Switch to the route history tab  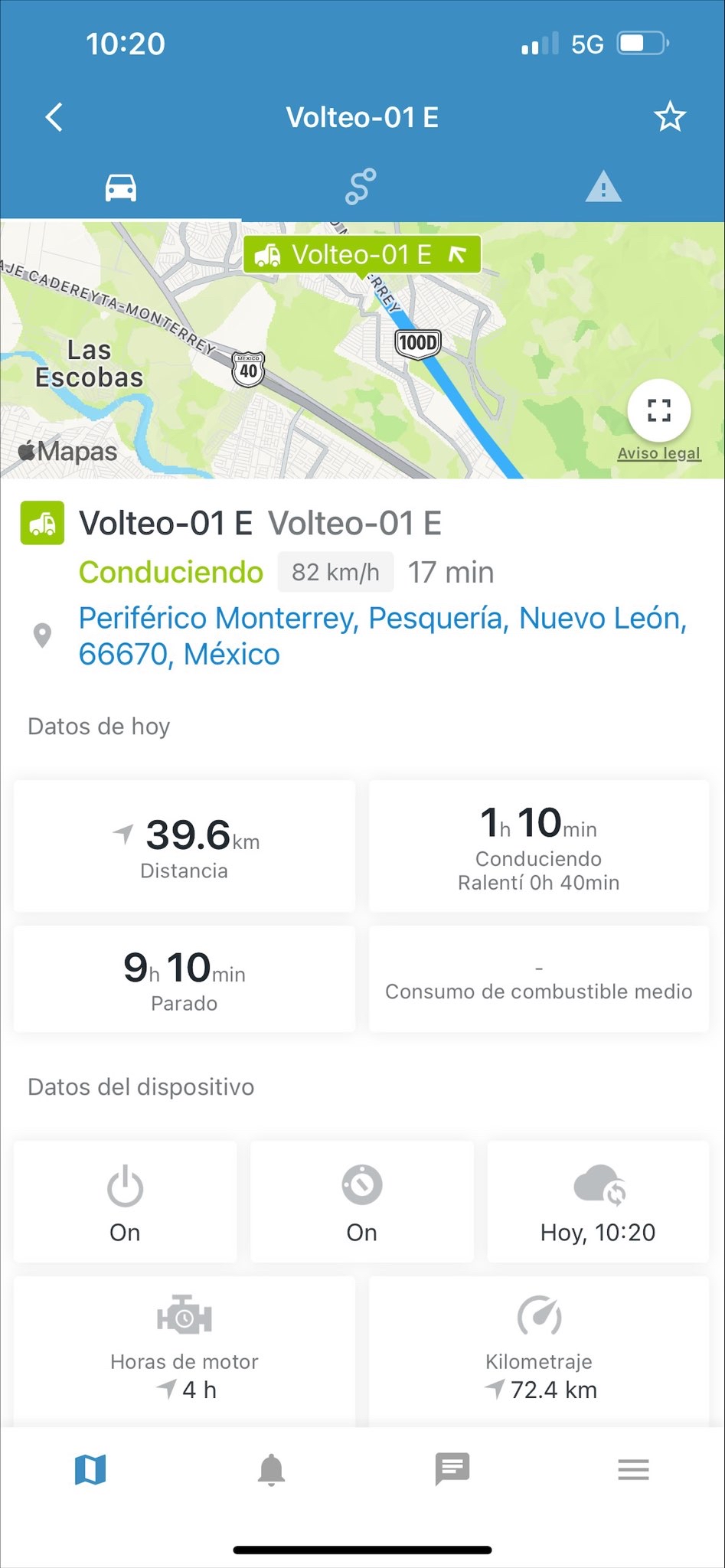pos(361,187)
